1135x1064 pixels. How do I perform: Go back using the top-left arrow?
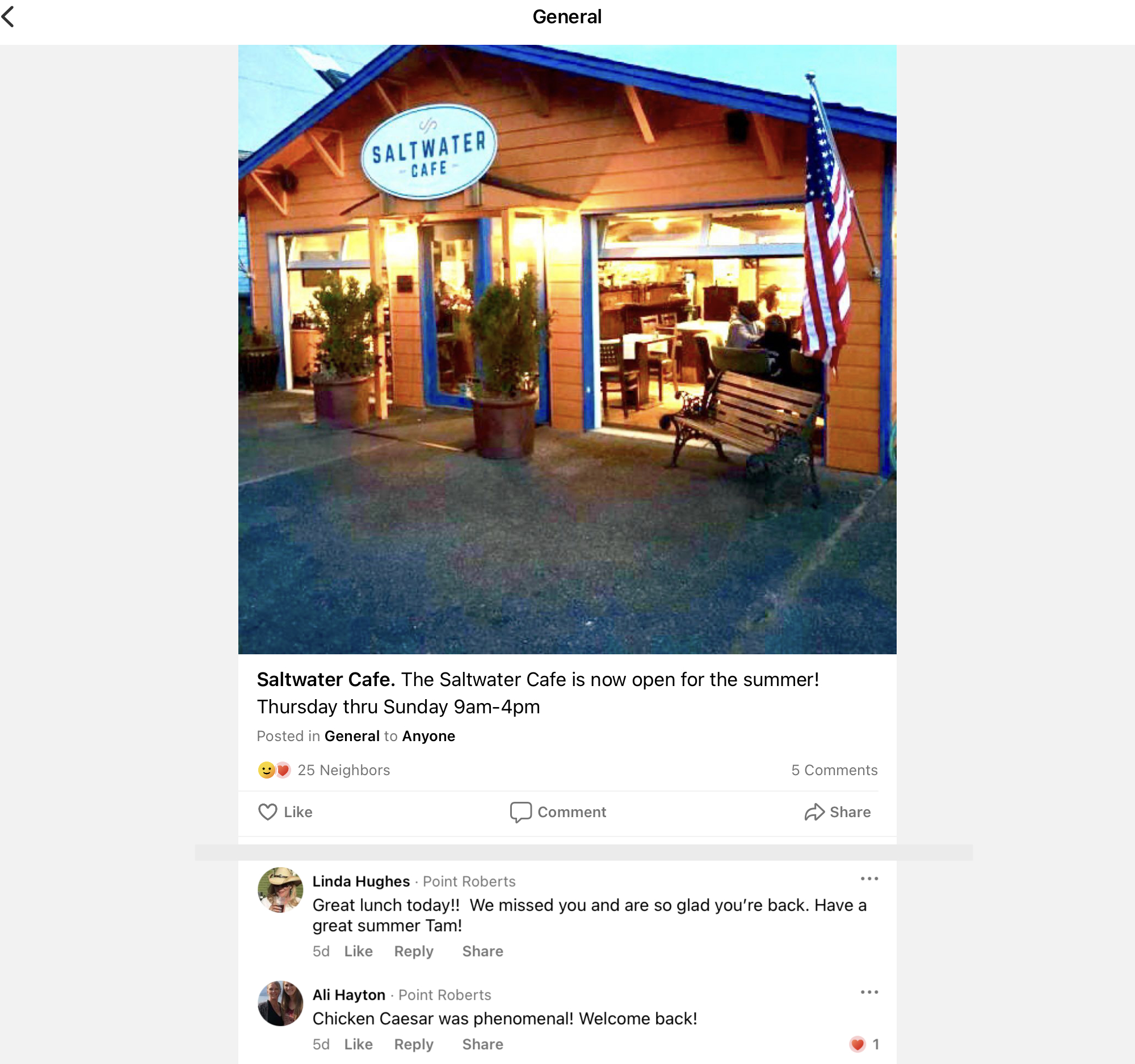[x=8, y=16]
